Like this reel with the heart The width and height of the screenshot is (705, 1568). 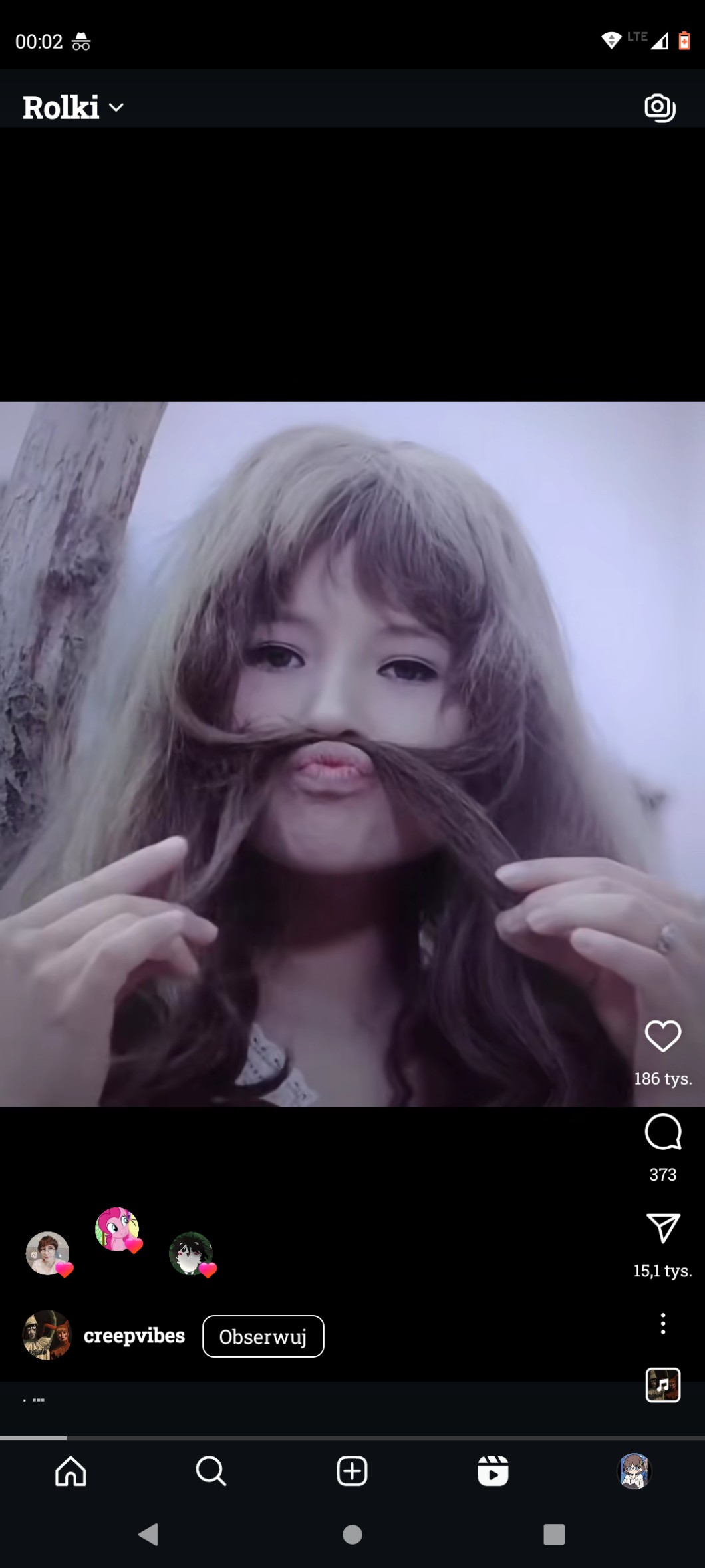(x=662, y=1036)
